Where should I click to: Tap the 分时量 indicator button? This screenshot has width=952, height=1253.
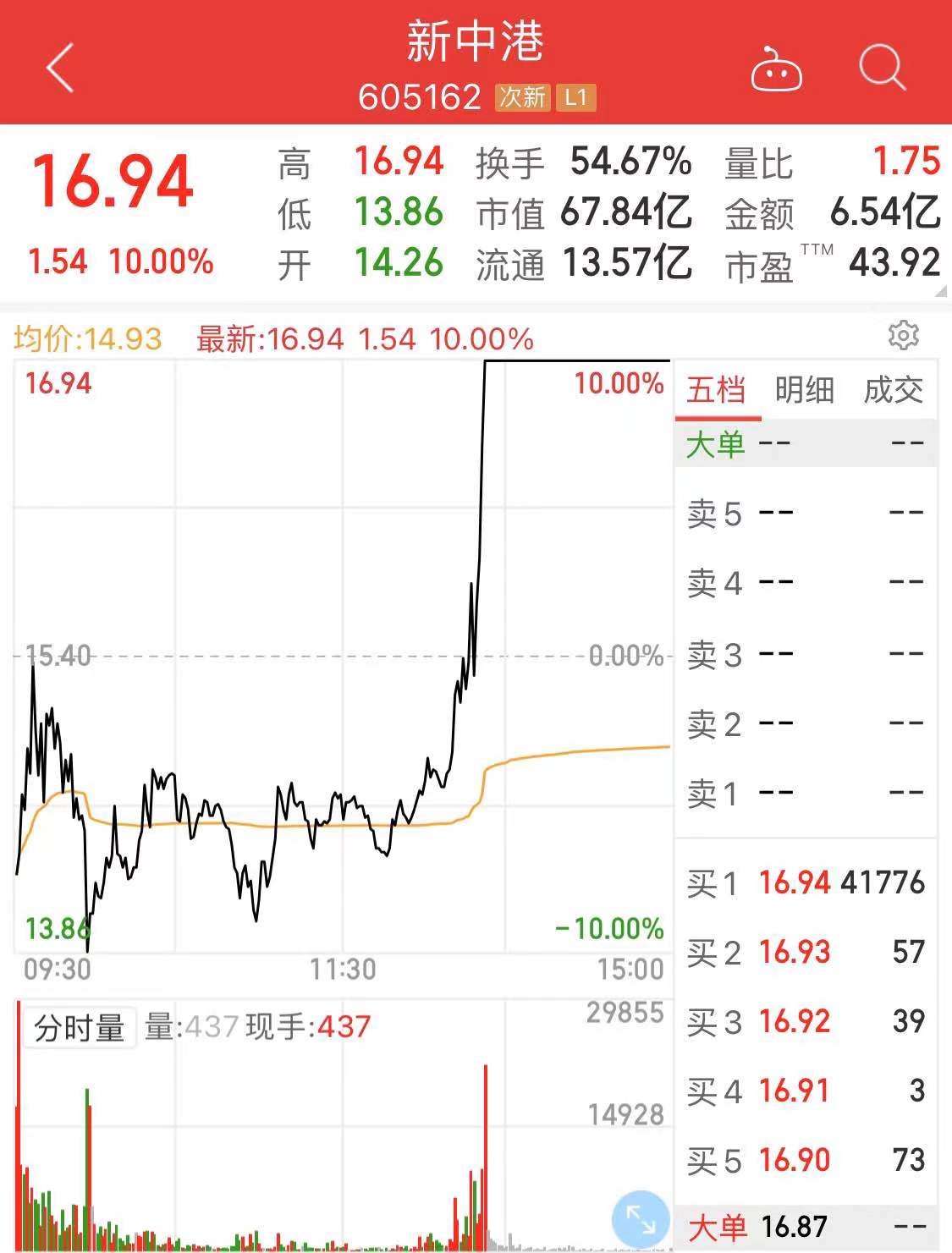pyautogui.click(x=80, y=1028)
